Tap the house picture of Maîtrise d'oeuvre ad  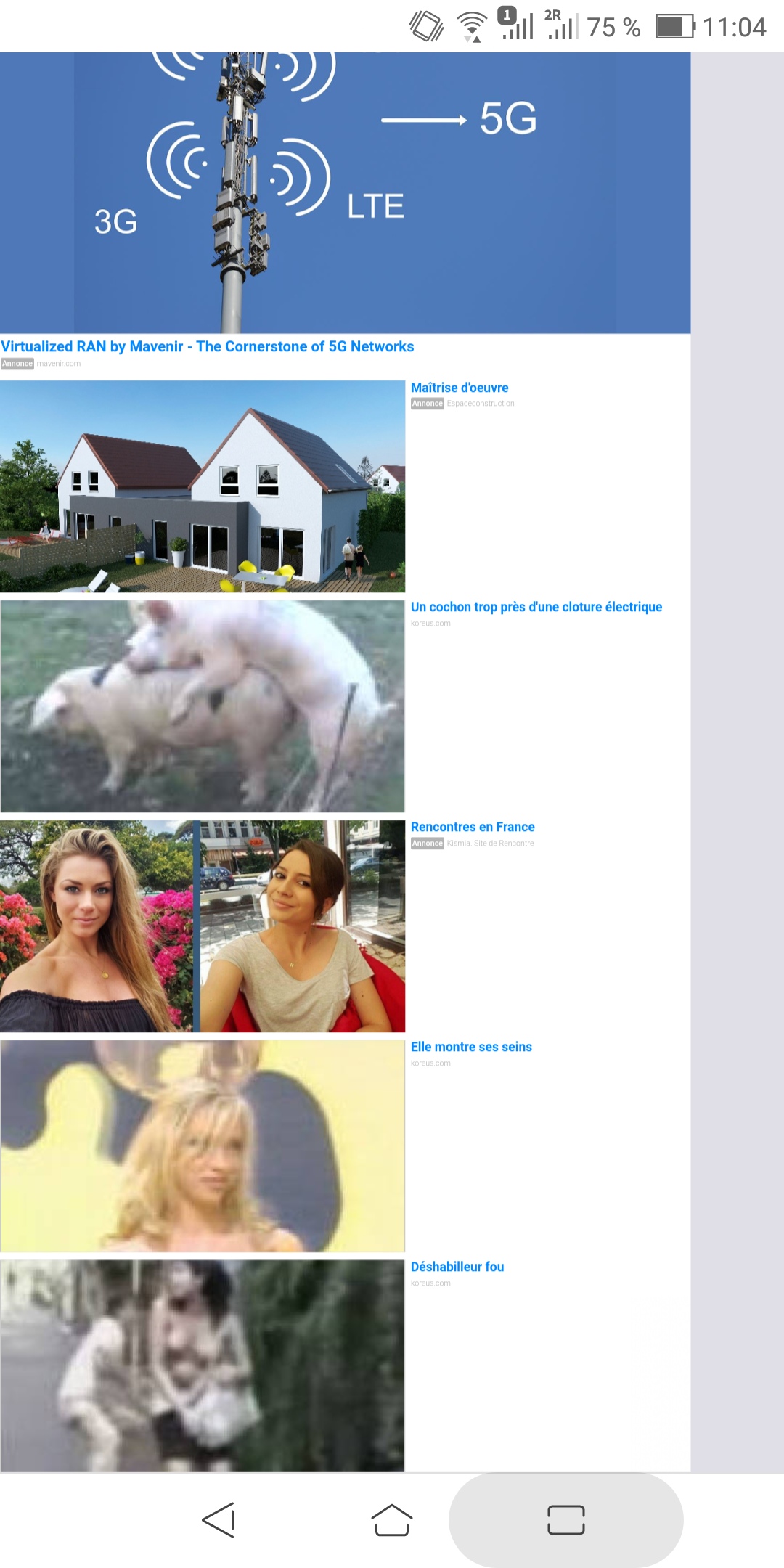point(202,486)
